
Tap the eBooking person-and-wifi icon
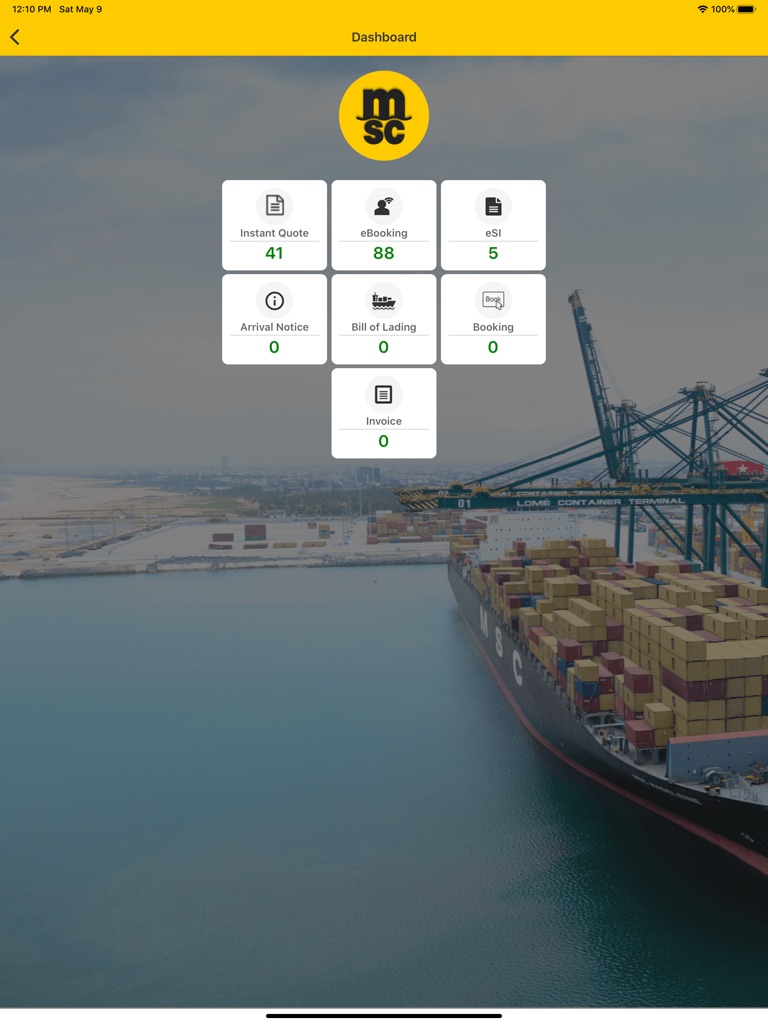(x=384, y=206)
